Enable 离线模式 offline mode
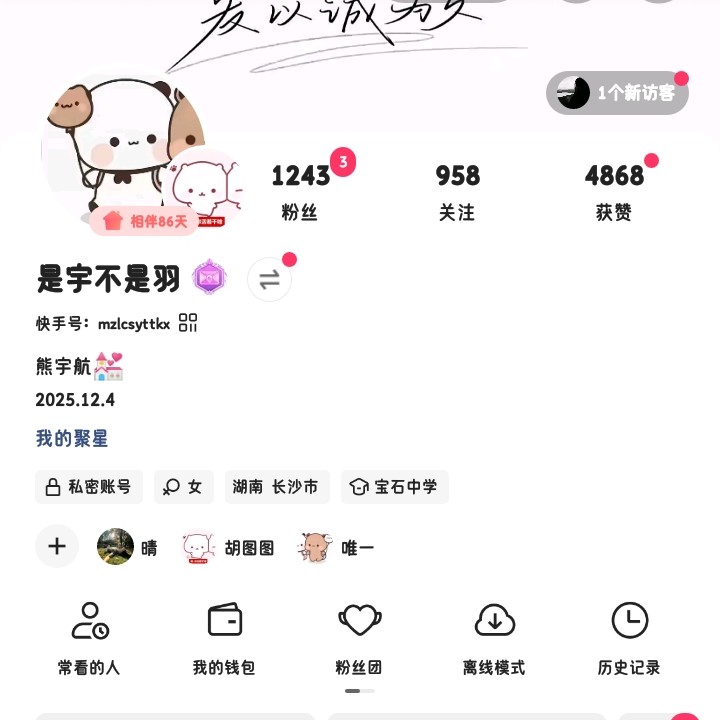The image size is (720, 720). (494, 638)
